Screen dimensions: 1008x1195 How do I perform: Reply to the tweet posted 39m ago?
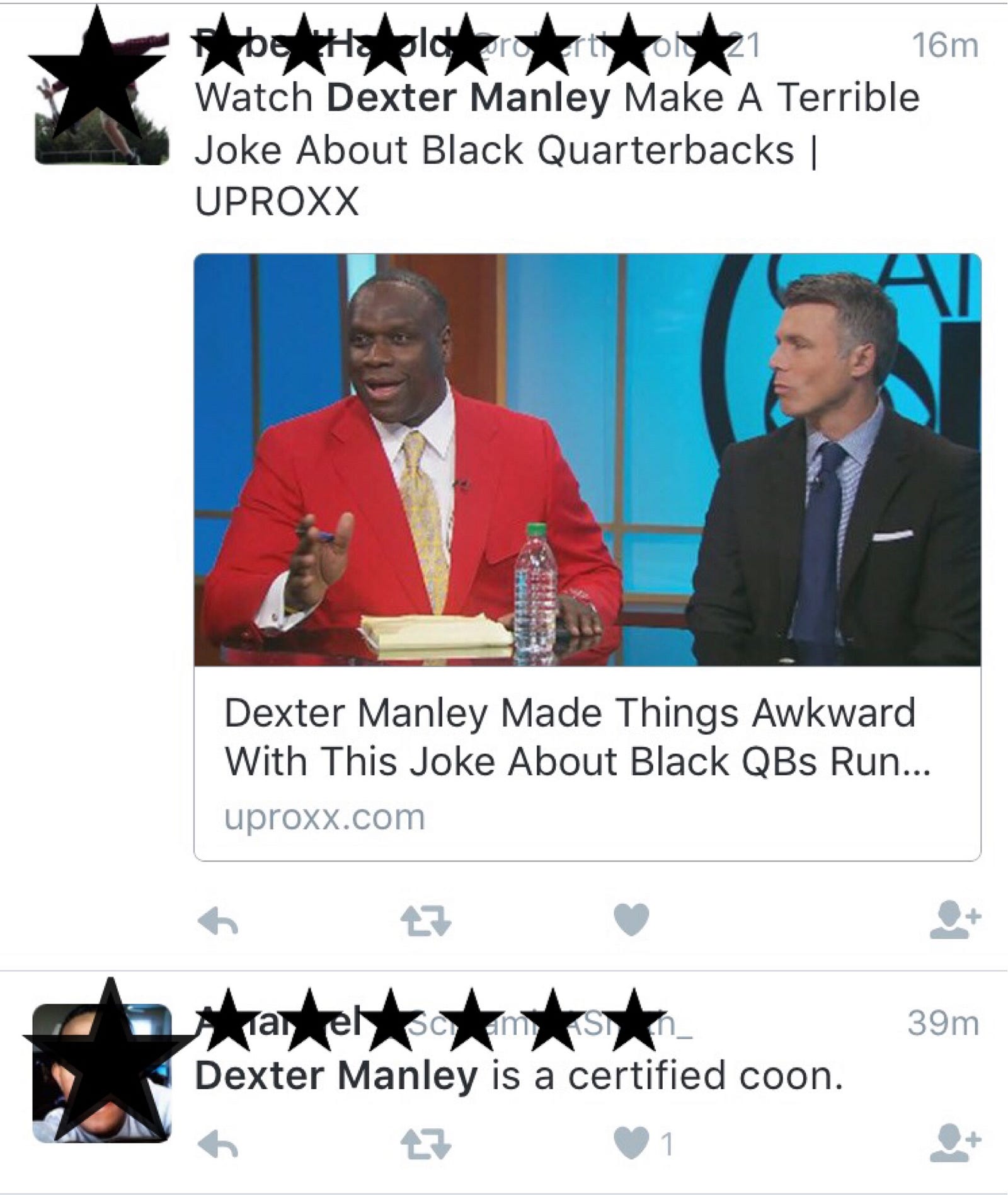tap(218, 1144)
